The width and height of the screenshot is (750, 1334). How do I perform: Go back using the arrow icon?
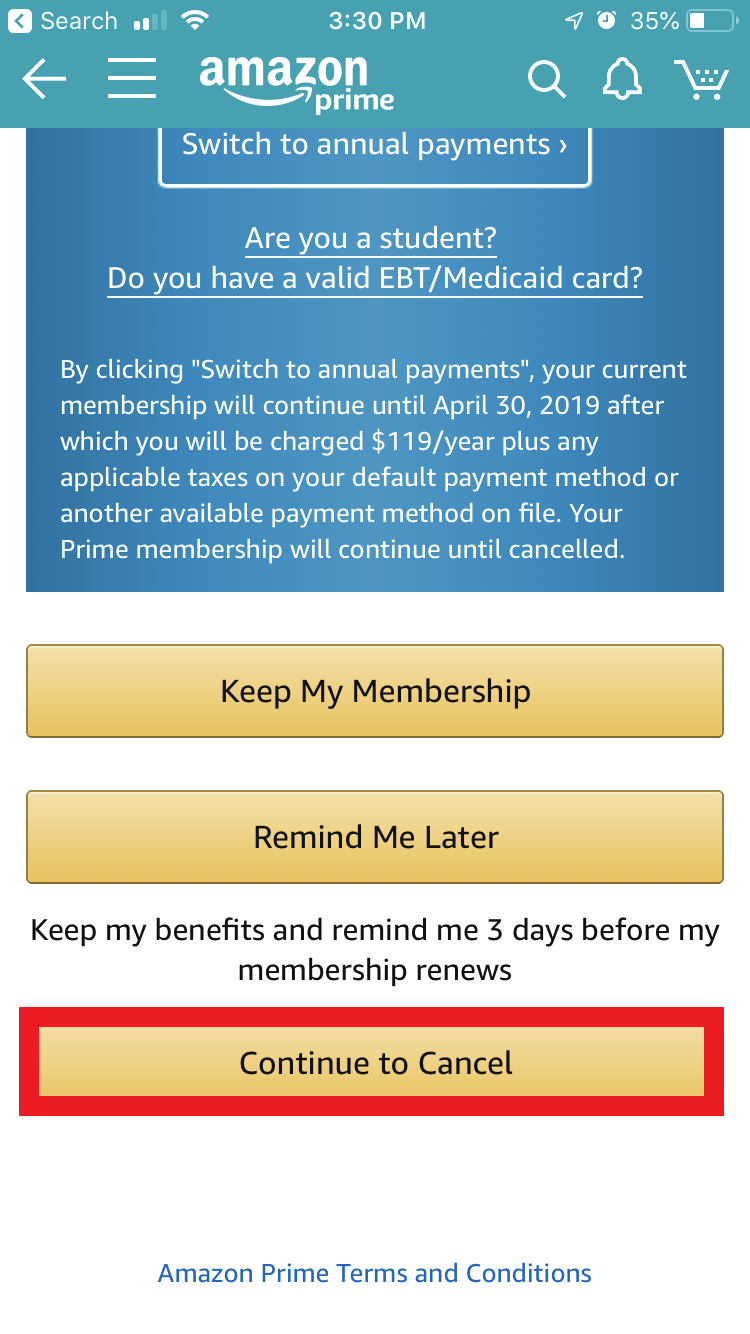tap(44, 78)
